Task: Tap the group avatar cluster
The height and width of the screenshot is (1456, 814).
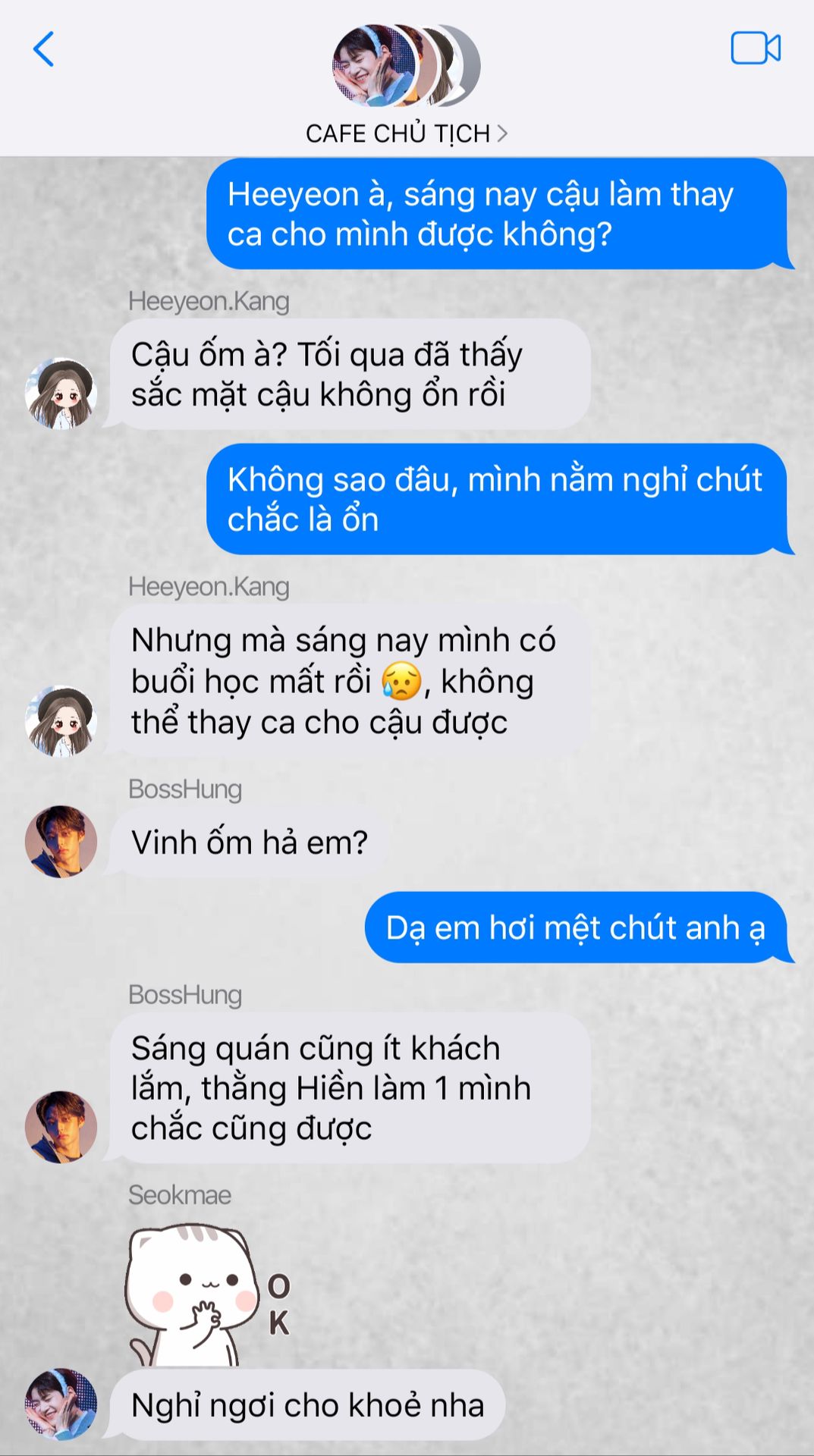Action: [406, 65]
